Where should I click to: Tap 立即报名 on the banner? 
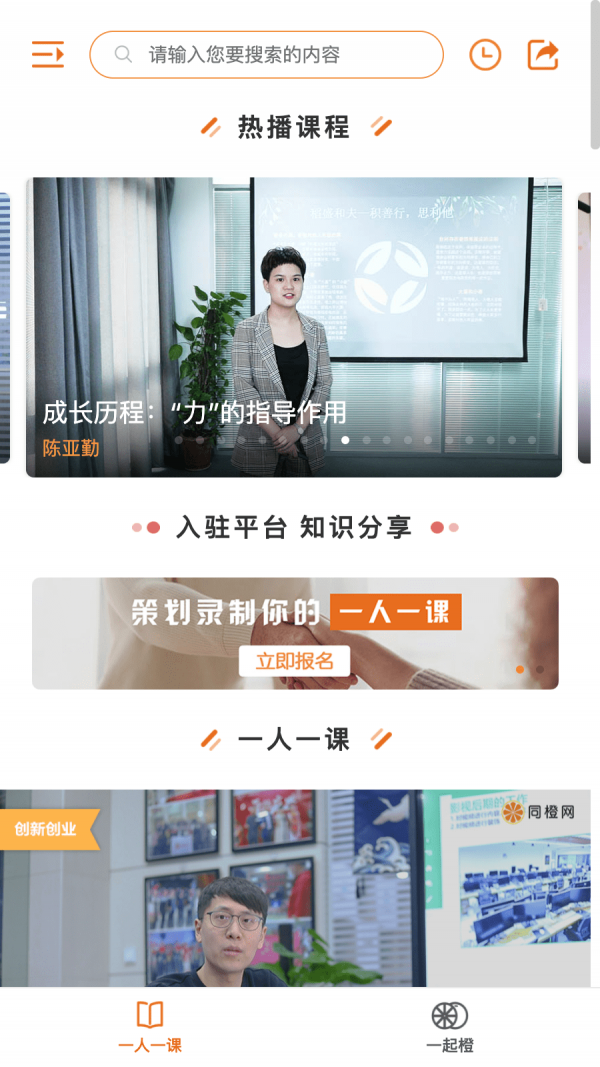point(294,661)
